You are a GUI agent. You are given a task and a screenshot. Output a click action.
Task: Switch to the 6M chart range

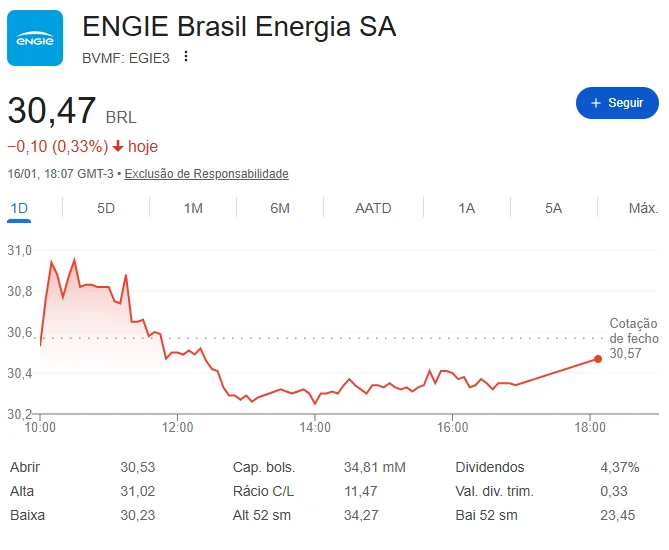pos(280,208)
